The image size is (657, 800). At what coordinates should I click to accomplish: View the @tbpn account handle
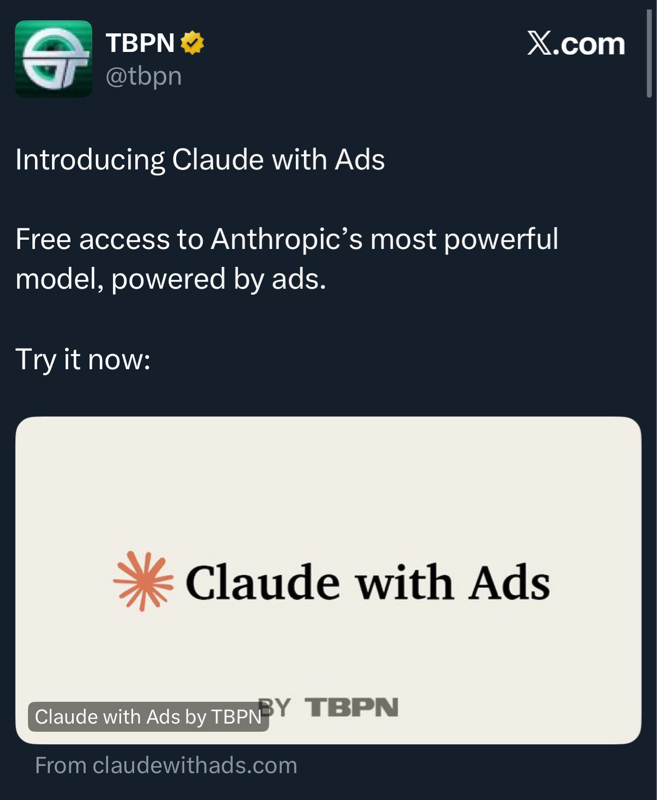(143, 75)
